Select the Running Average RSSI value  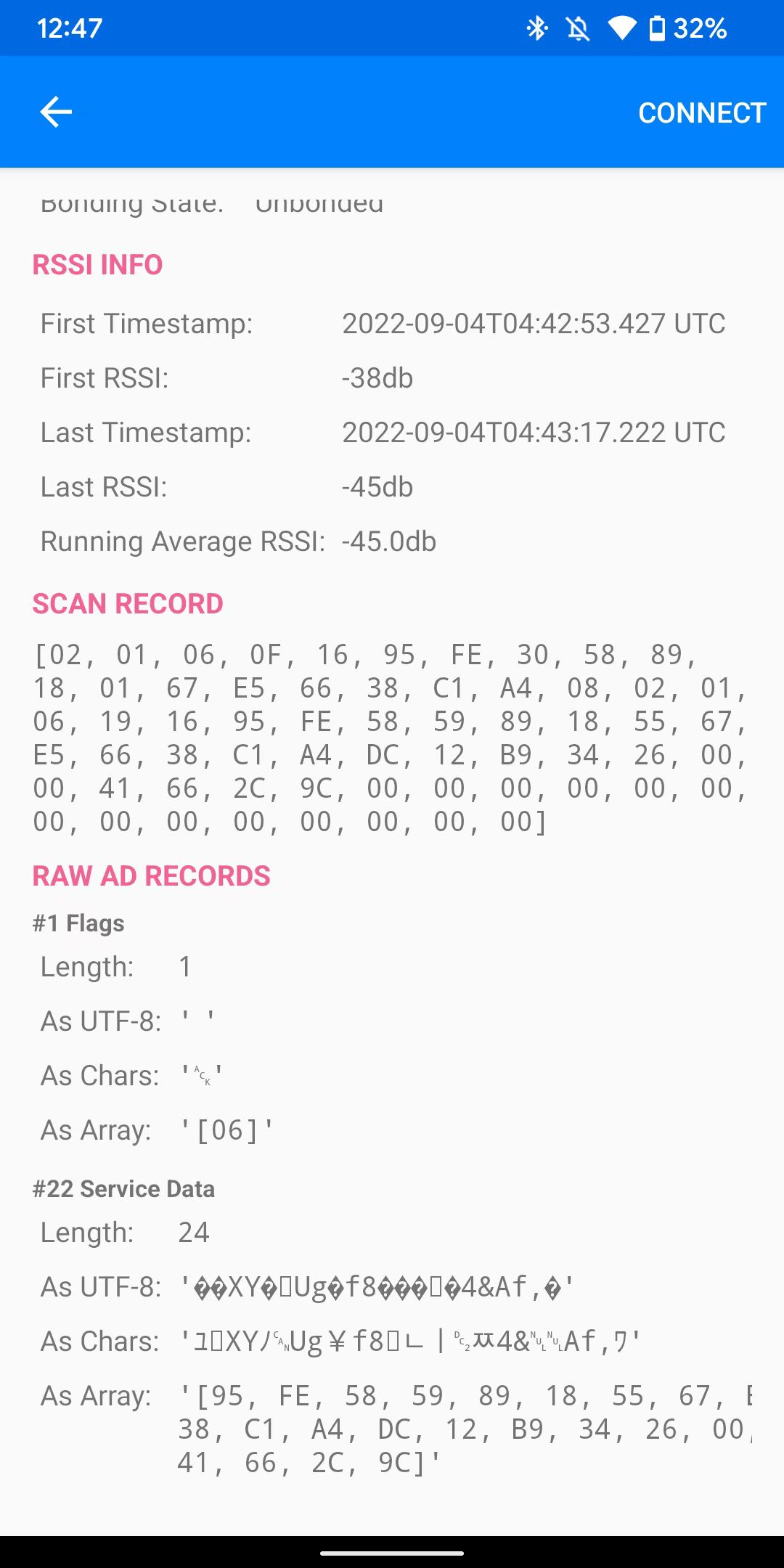(x=389, y=540)
